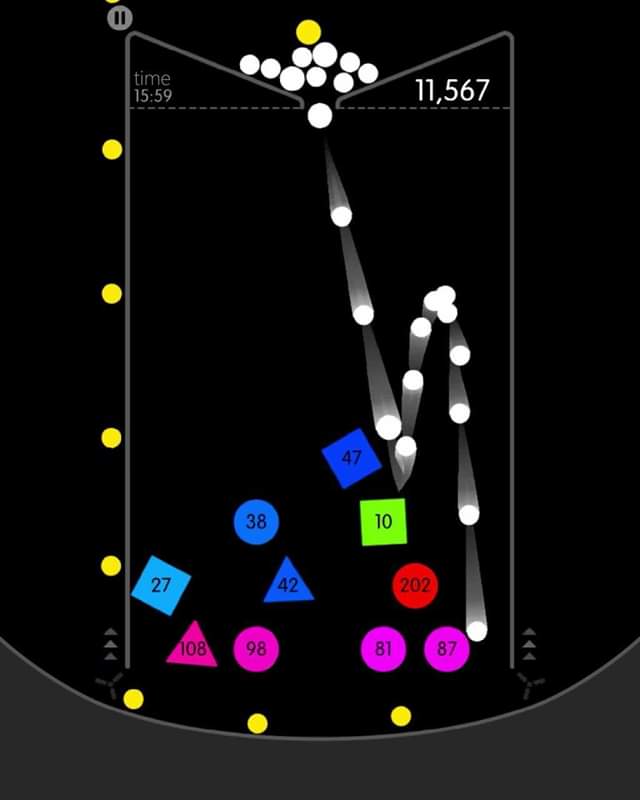This screenshot has height=800, width=640.
Task: Pause the game
Action: pyautogui.click(x=119, y=17)
